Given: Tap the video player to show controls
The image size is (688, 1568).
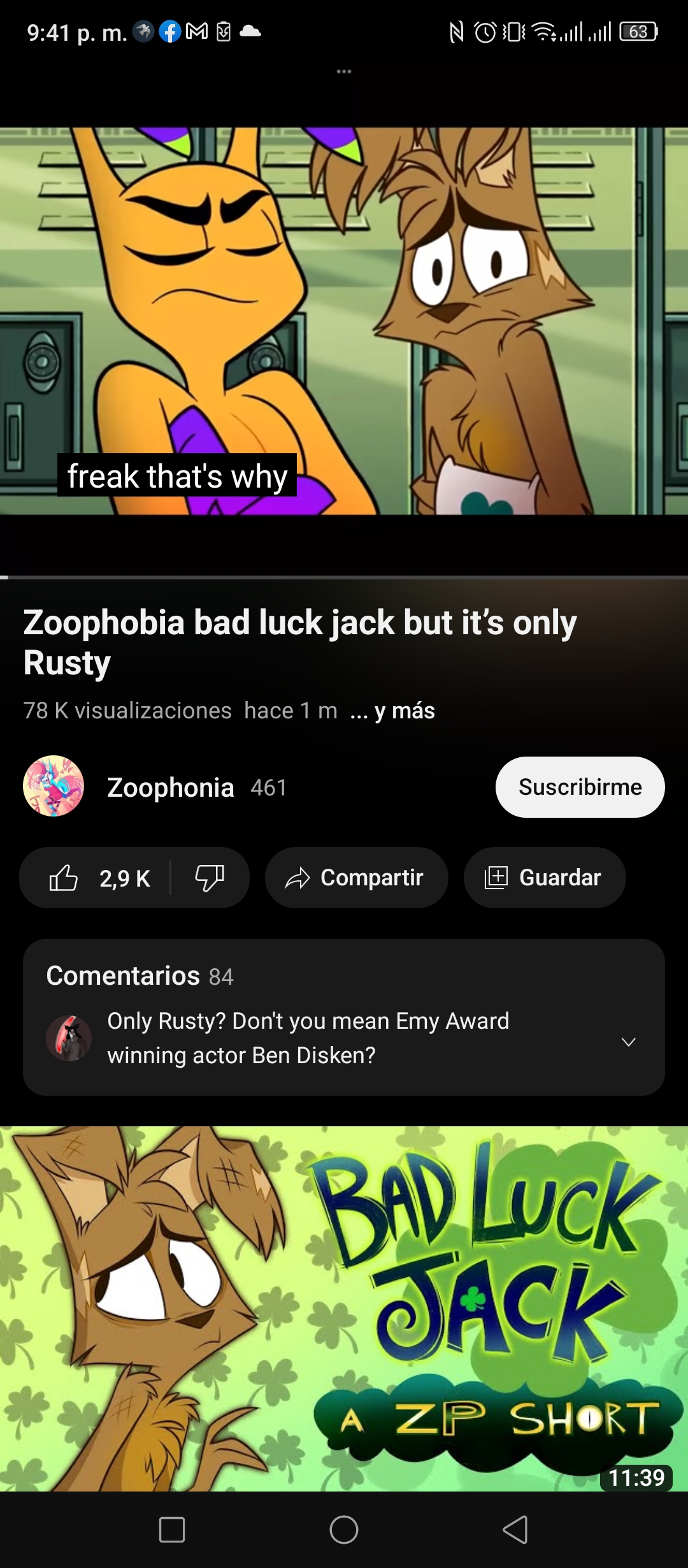Looking at the screenshot, I should click(344, 321).
